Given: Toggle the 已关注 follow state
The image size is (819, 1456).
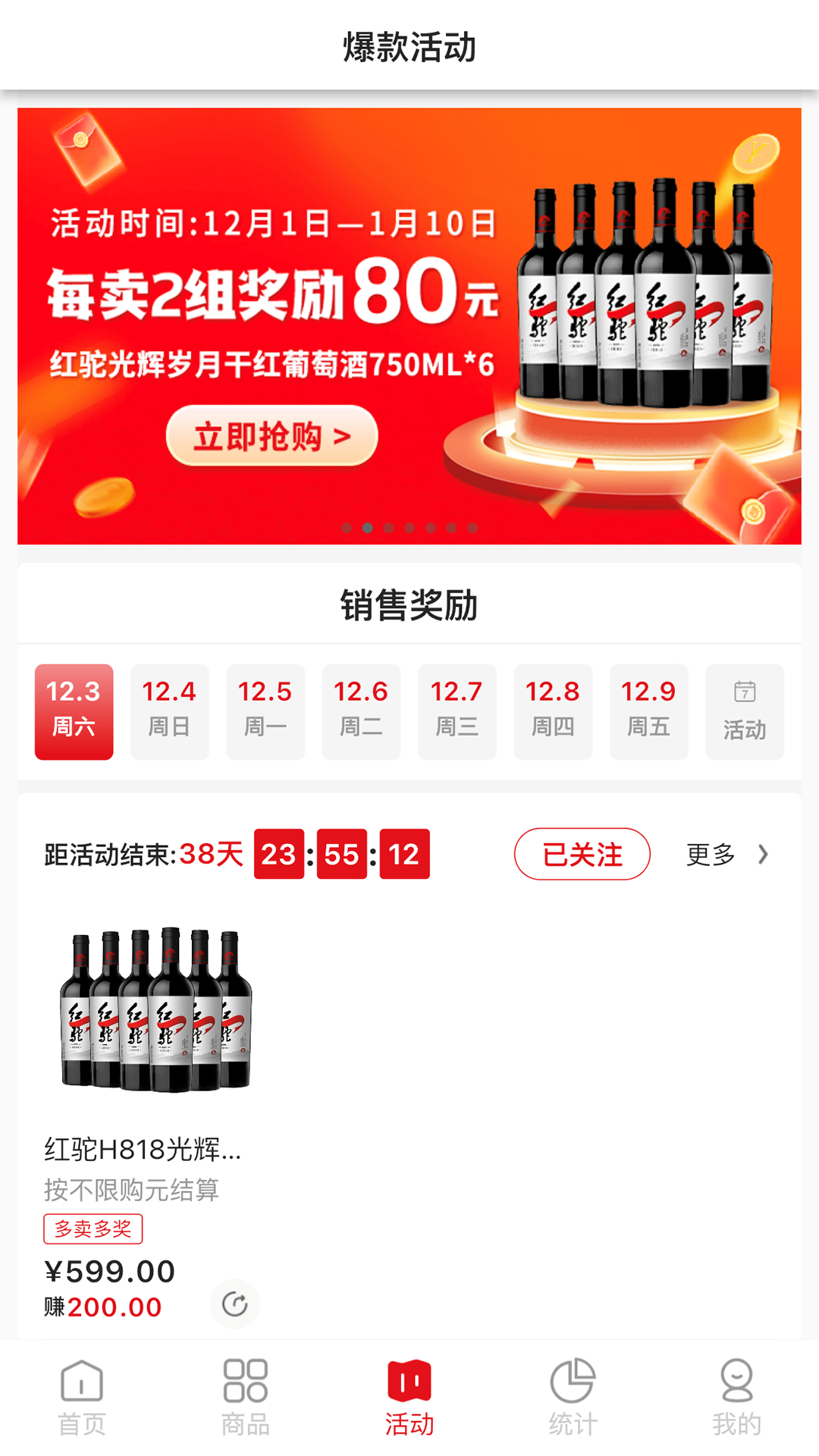Looking at the screenshot, I should pos(582,854).
